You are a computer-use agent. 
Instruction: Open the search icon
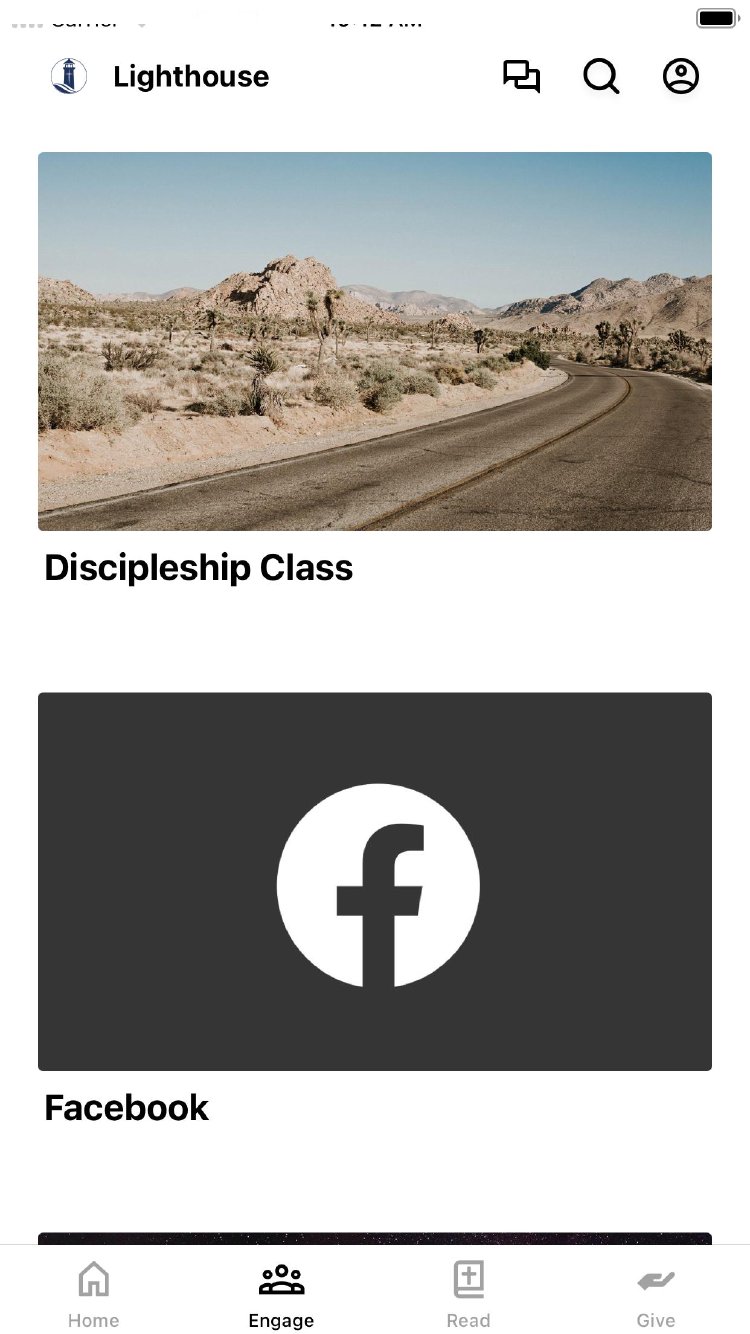(601, 77)
